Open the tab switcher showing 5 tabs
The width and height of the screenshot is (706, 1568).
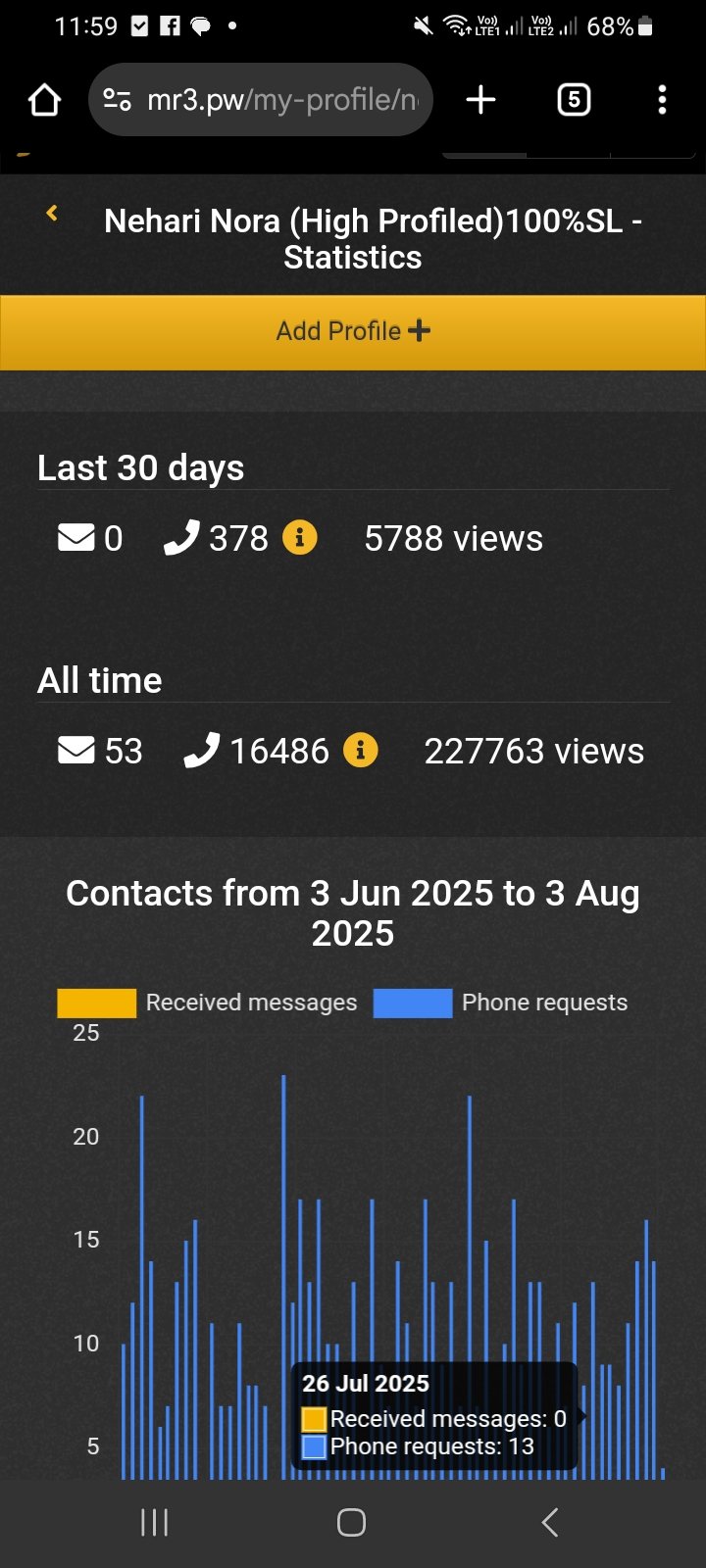tap(574, 100)
